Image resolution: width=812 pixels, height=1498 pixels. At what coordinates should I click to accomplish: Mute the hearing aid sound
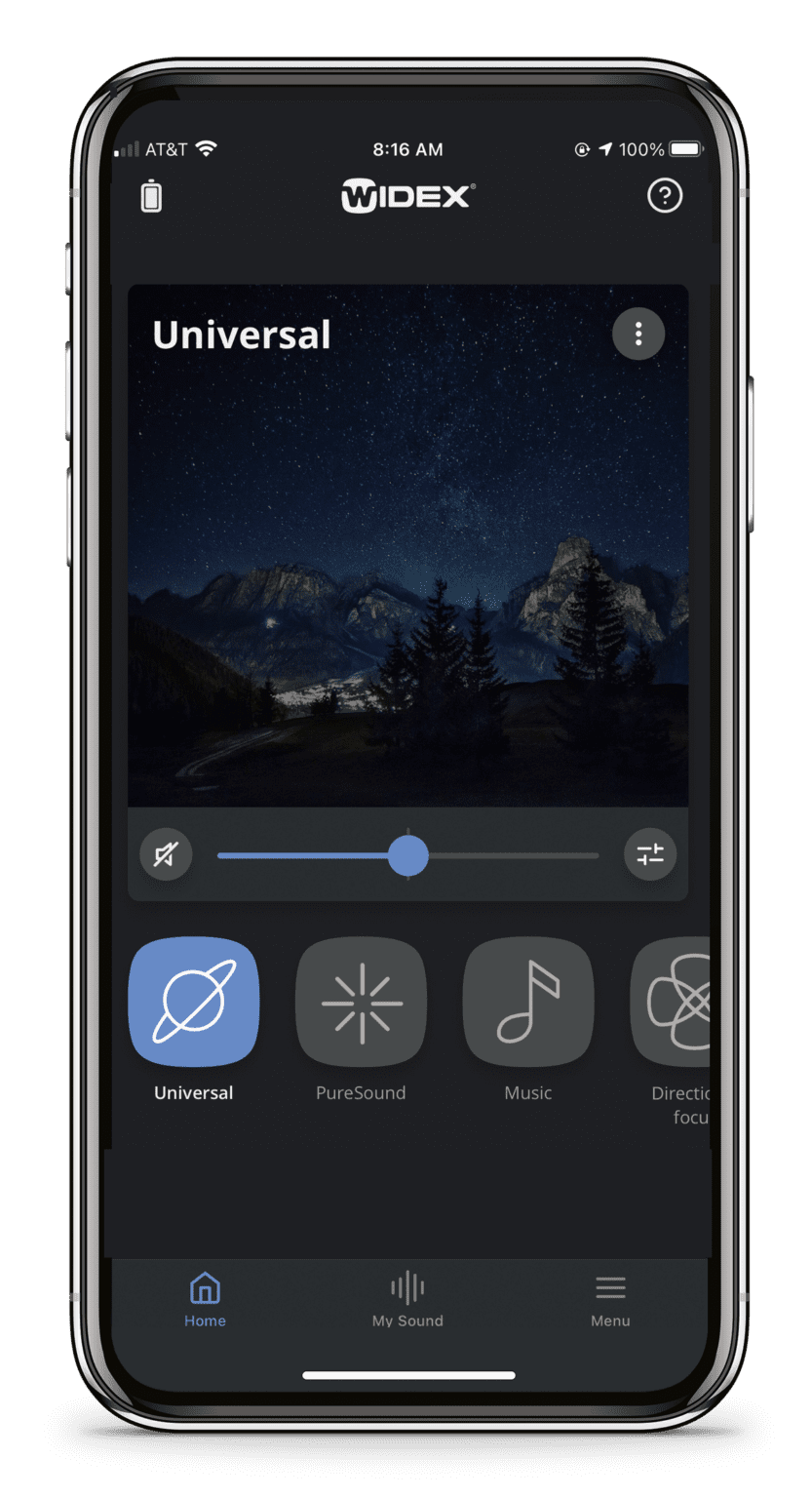point(166,855)
